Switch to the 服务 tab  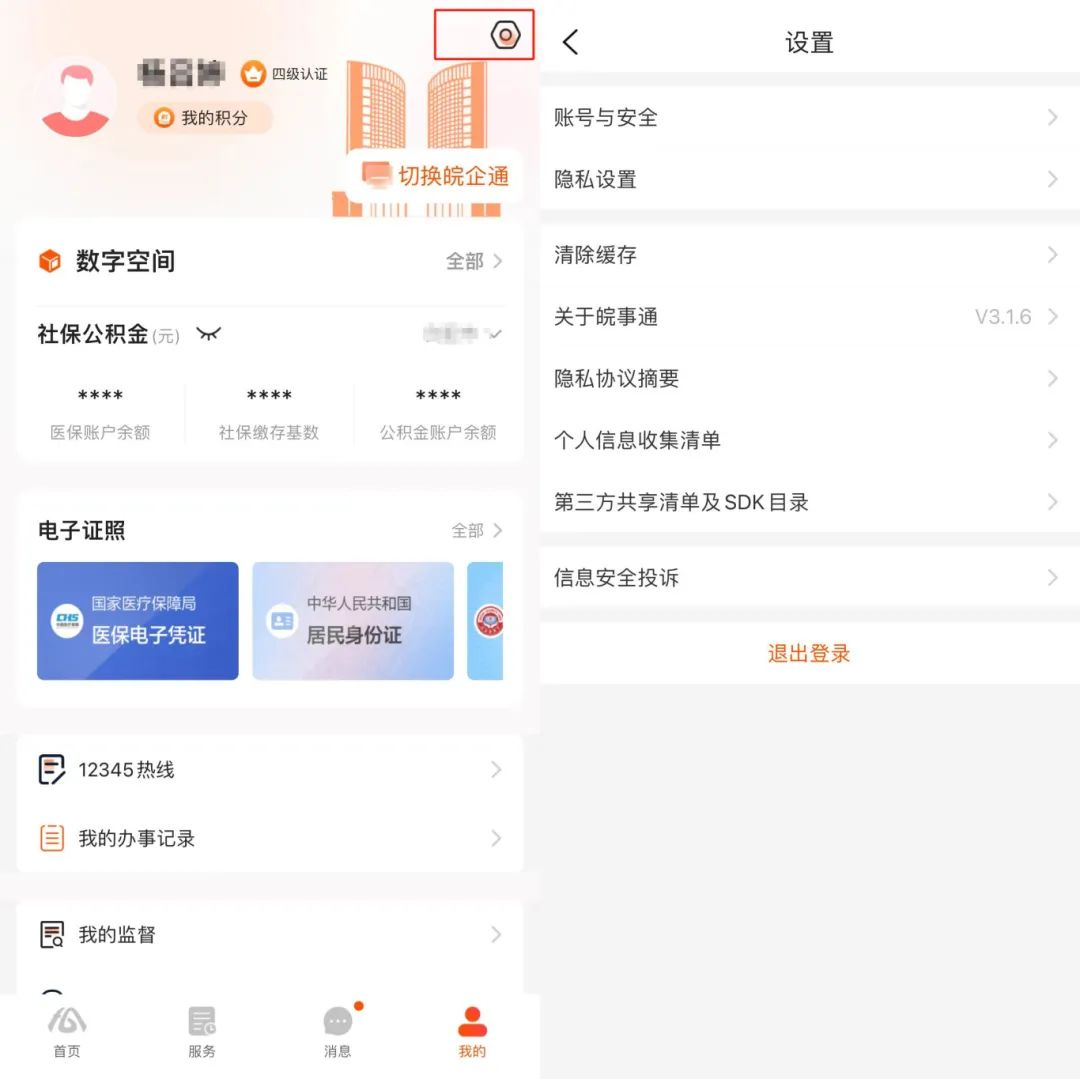point(202,1032)
